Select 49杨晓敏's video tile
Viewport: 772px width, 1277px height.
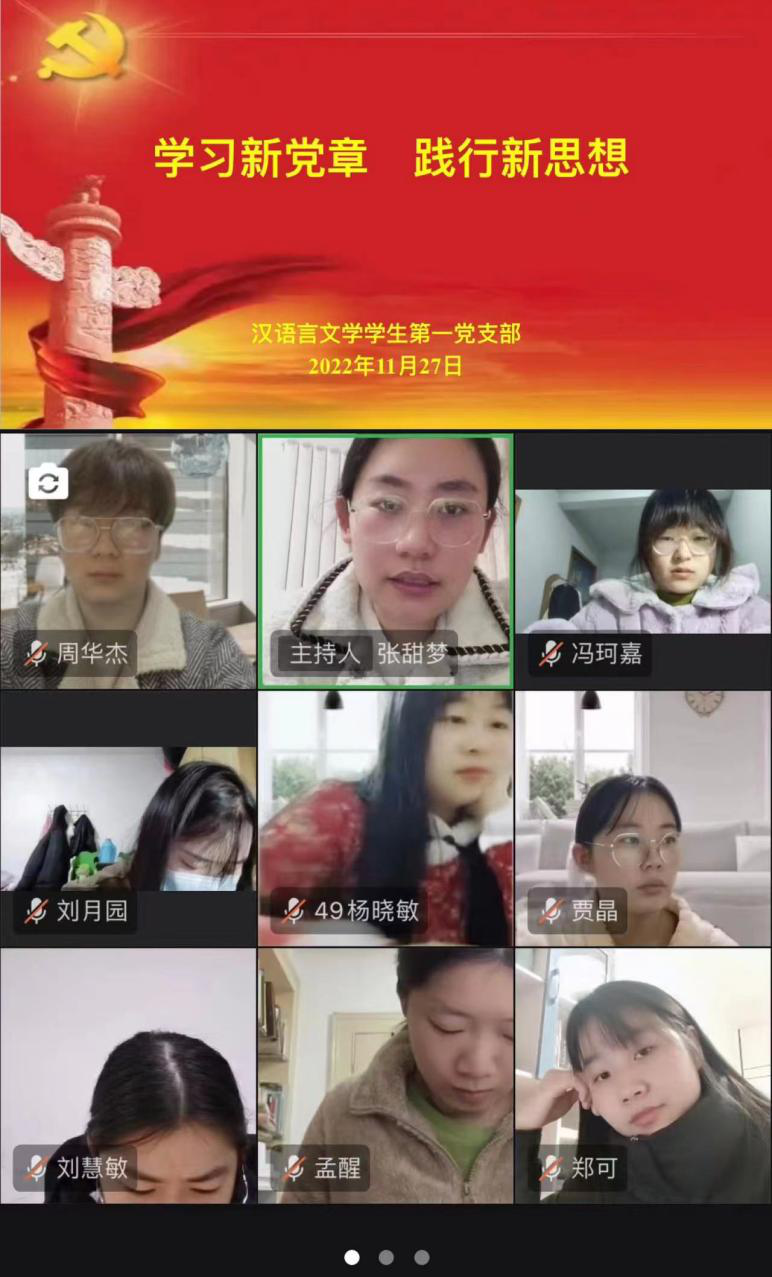386,818
